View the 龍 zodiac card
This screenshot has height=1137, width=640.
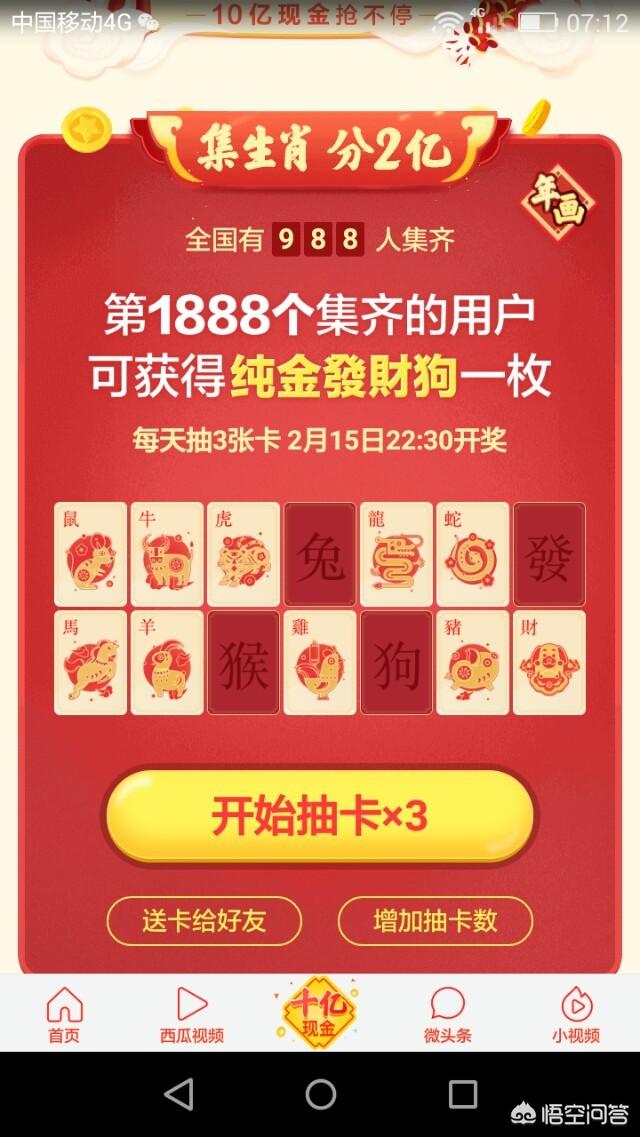396,554
